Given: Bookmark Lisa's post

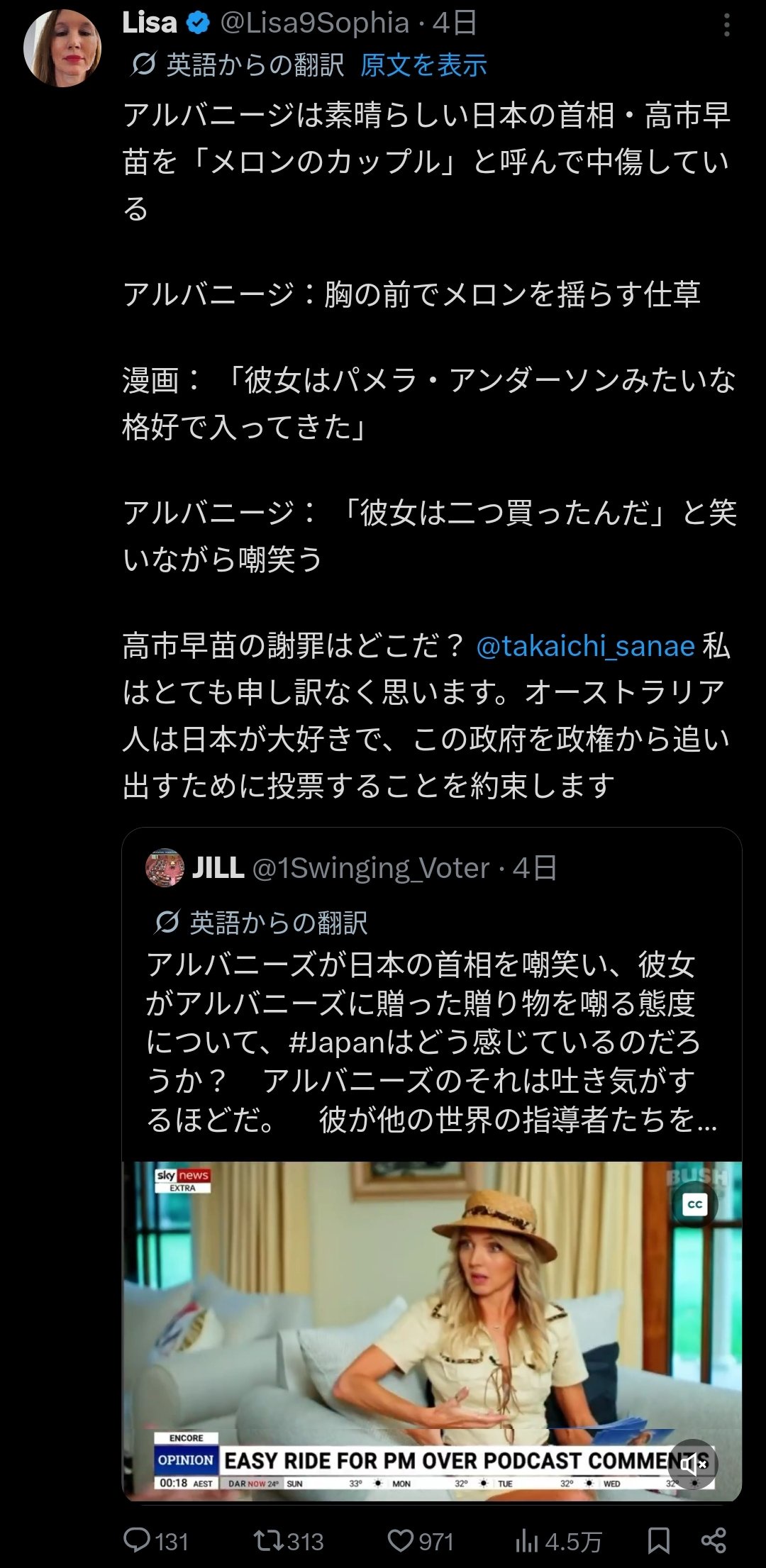Looking at the screenshot, I should (659, 1540).
